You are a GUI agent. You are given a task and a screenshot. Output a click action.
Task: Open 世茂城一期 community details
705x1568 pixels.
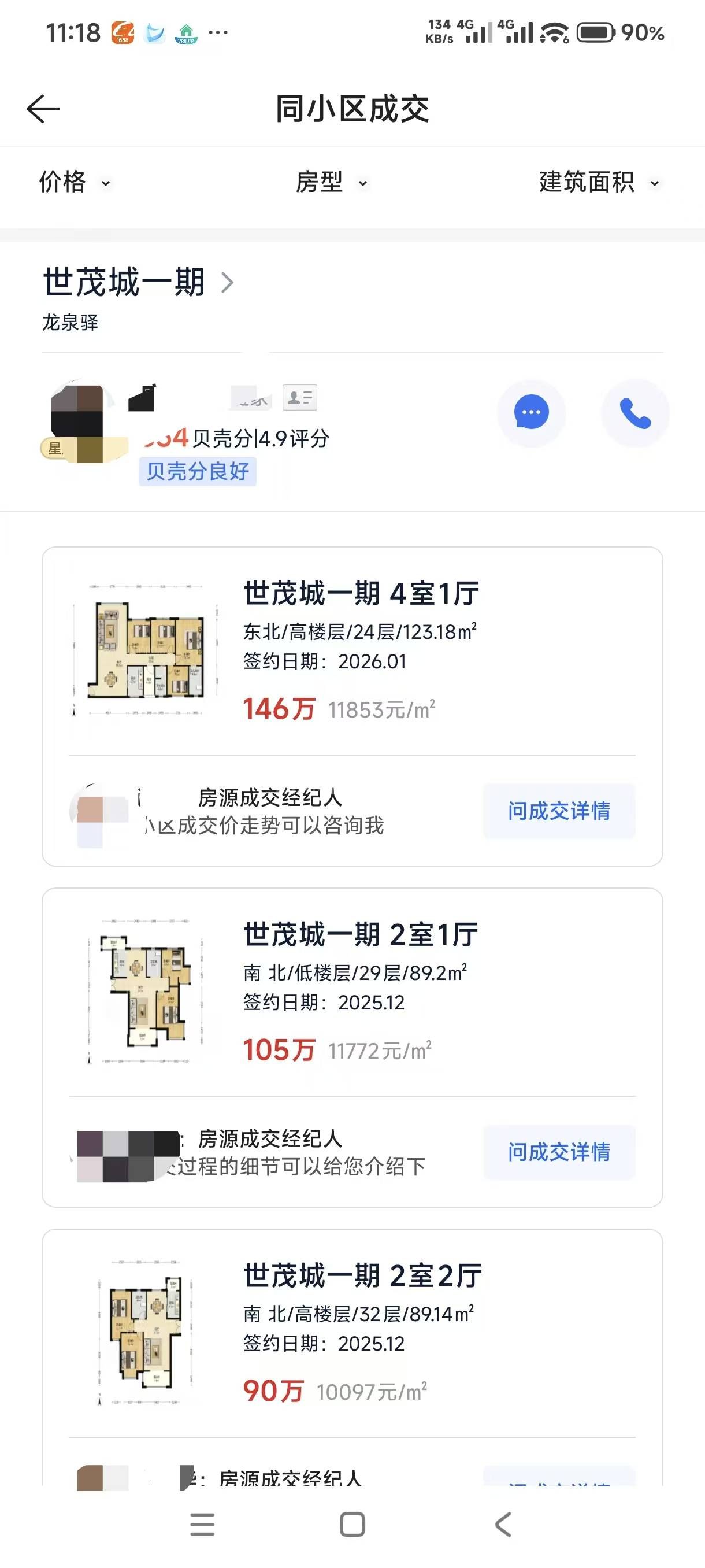click(x=139, y=282)
